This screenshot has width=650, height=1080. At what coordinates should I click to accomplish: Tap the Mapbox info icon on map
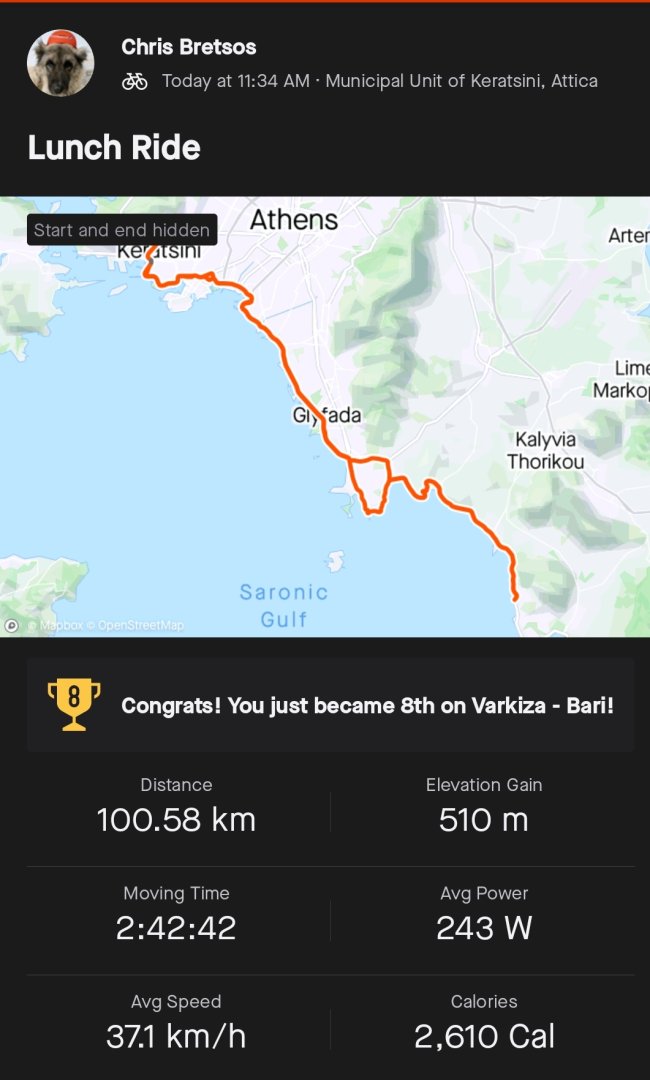point(12,625)
